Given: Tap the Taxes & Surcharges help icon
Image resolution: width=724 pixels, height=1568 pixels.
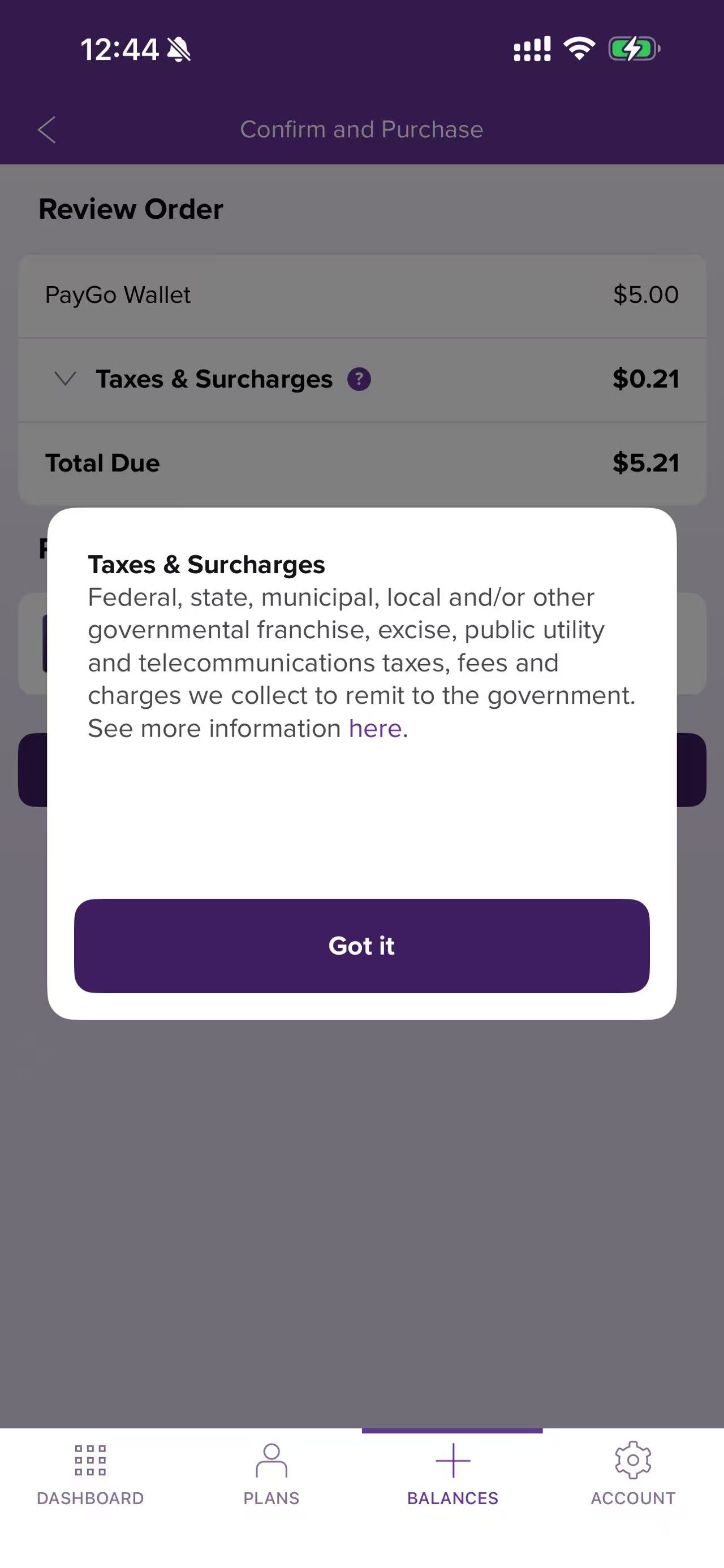Looking at the screenshot, I should tap(359, 379).
